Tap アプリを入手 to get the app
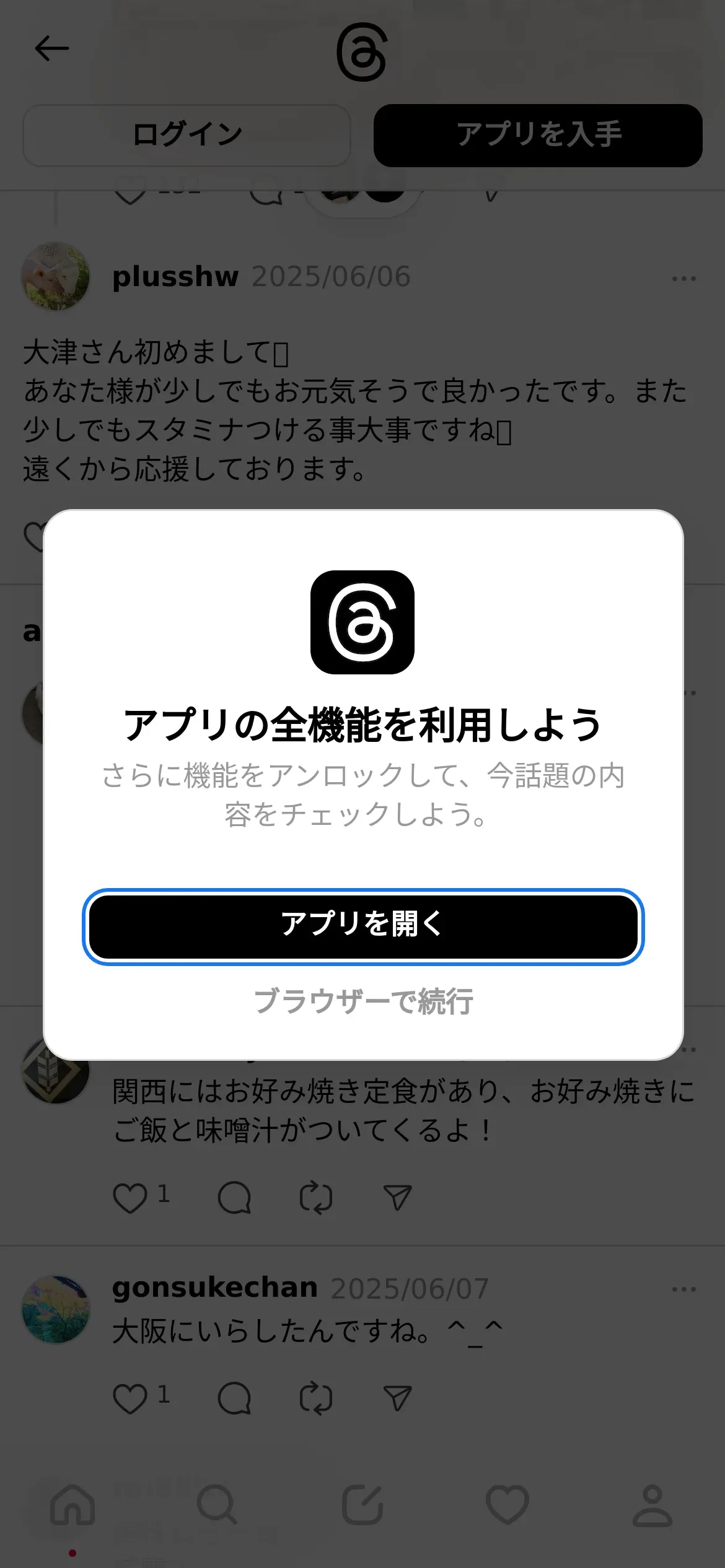Screen dimensions: 725x1568 click(538, 135)
